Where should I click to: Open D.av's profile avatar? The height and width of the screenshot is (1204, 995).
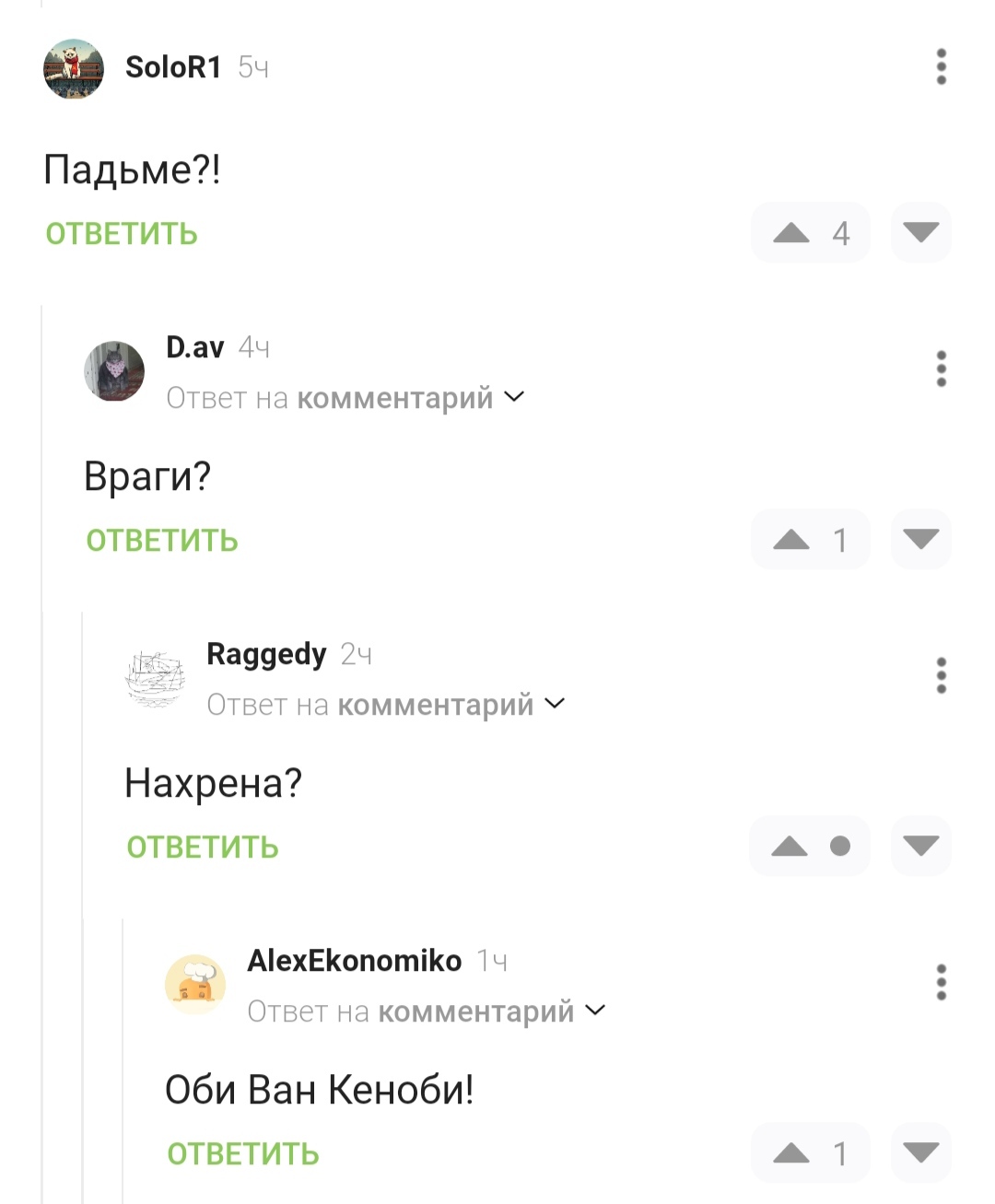[114, 371]
